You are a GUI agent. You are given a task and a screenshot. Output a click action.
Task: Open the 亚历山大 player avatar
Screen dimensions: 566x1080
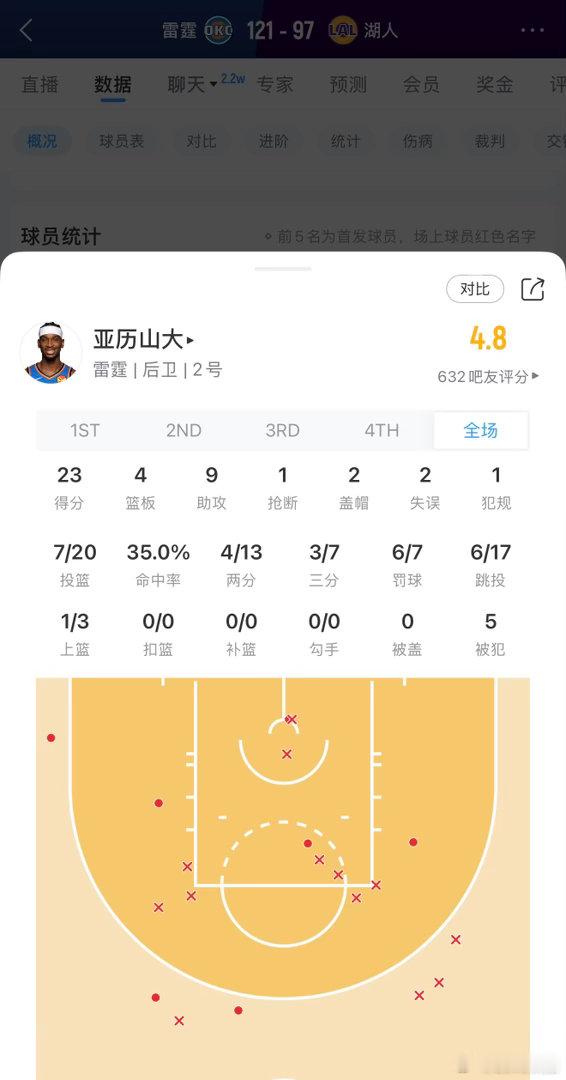[x=51, y=353]
